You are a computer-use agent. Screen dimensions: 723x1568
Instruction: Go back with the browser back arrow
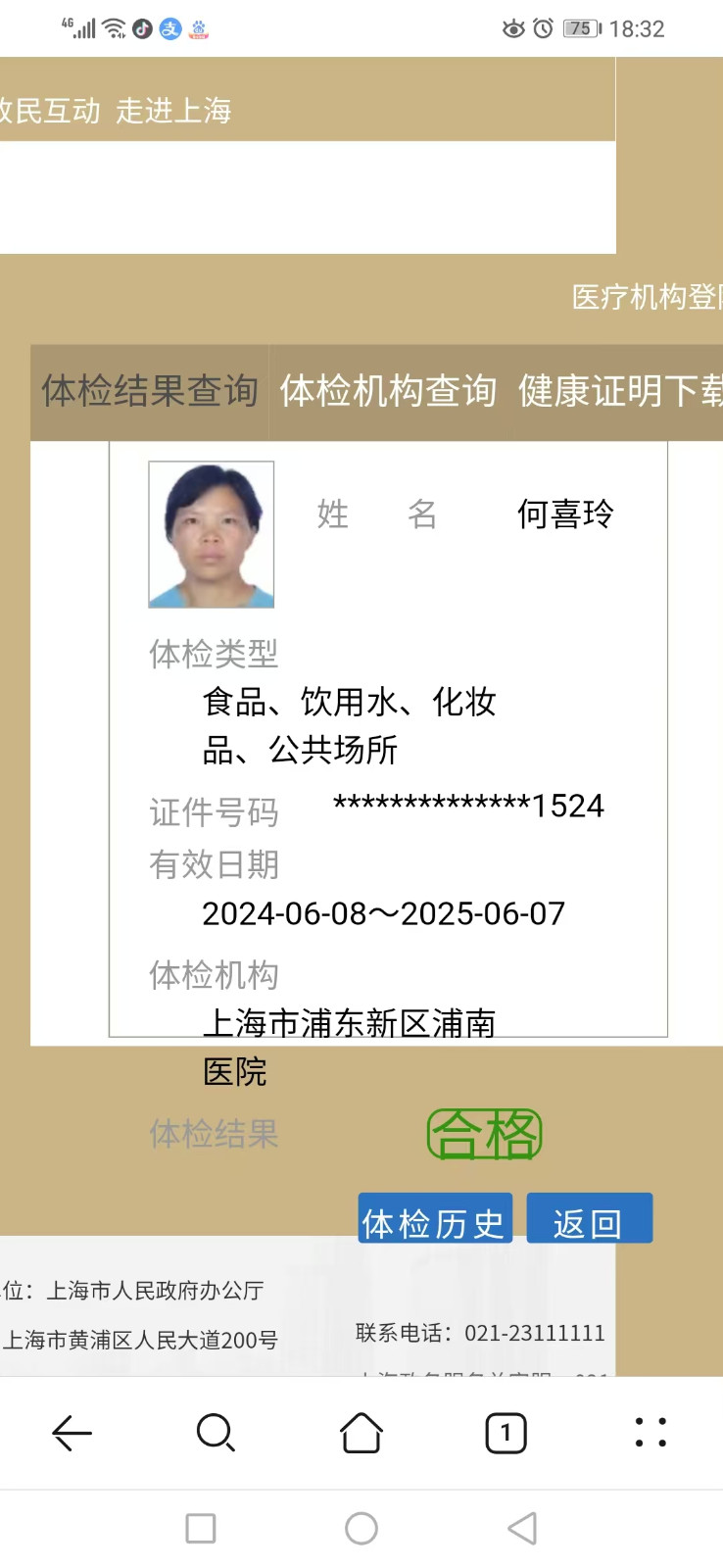coord(72,1433)
